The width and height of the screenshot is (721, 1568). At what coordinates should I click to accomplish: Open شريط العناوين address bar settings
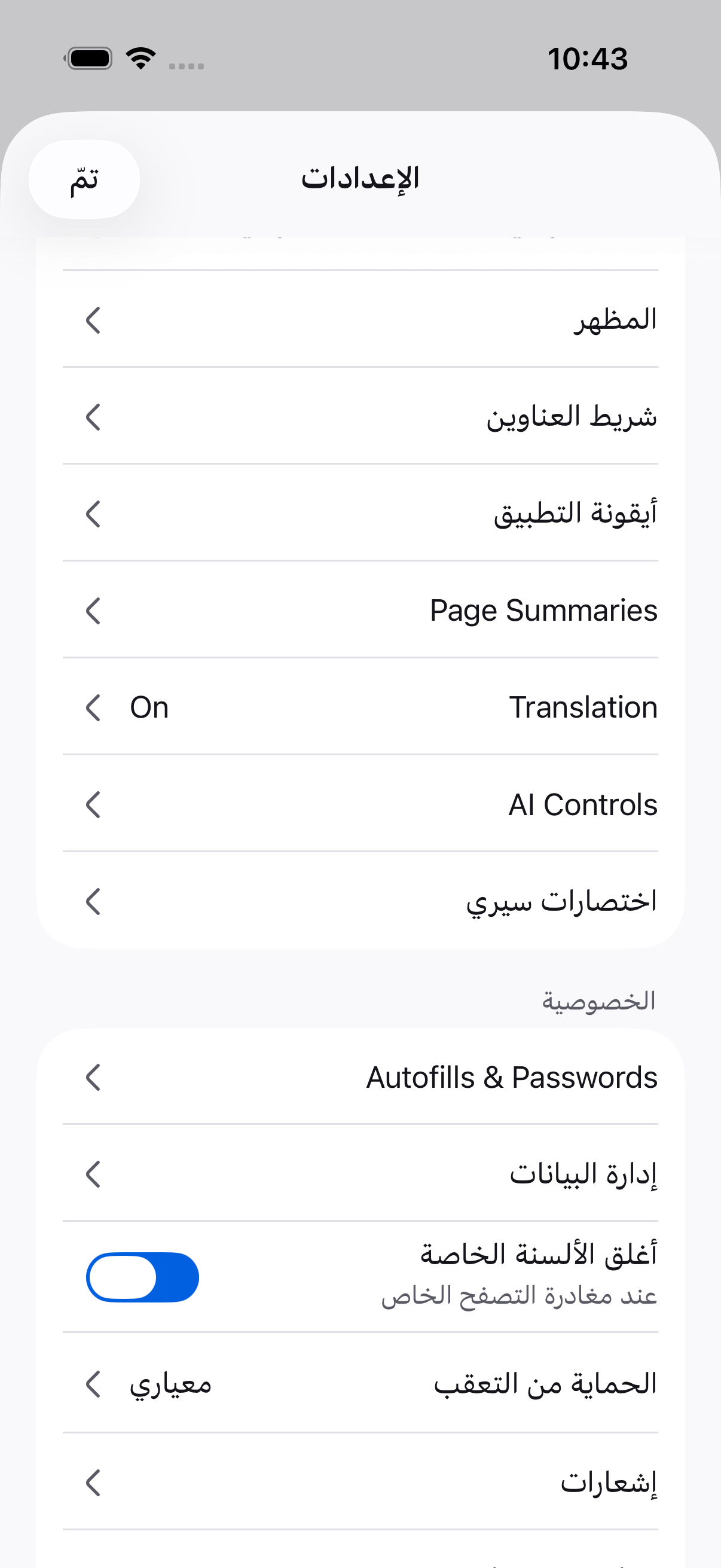[x=360, y=416]
